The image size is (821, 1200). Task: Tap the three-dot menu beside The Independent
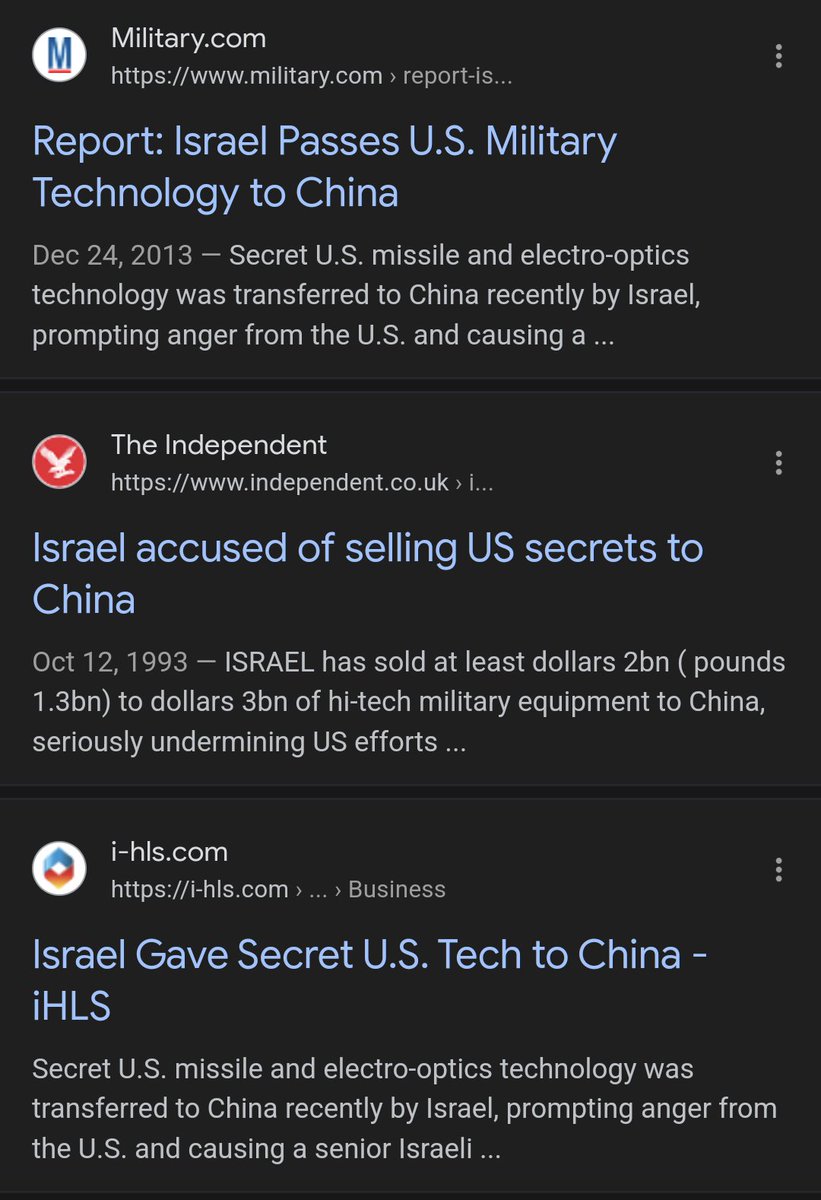point(778,463)
